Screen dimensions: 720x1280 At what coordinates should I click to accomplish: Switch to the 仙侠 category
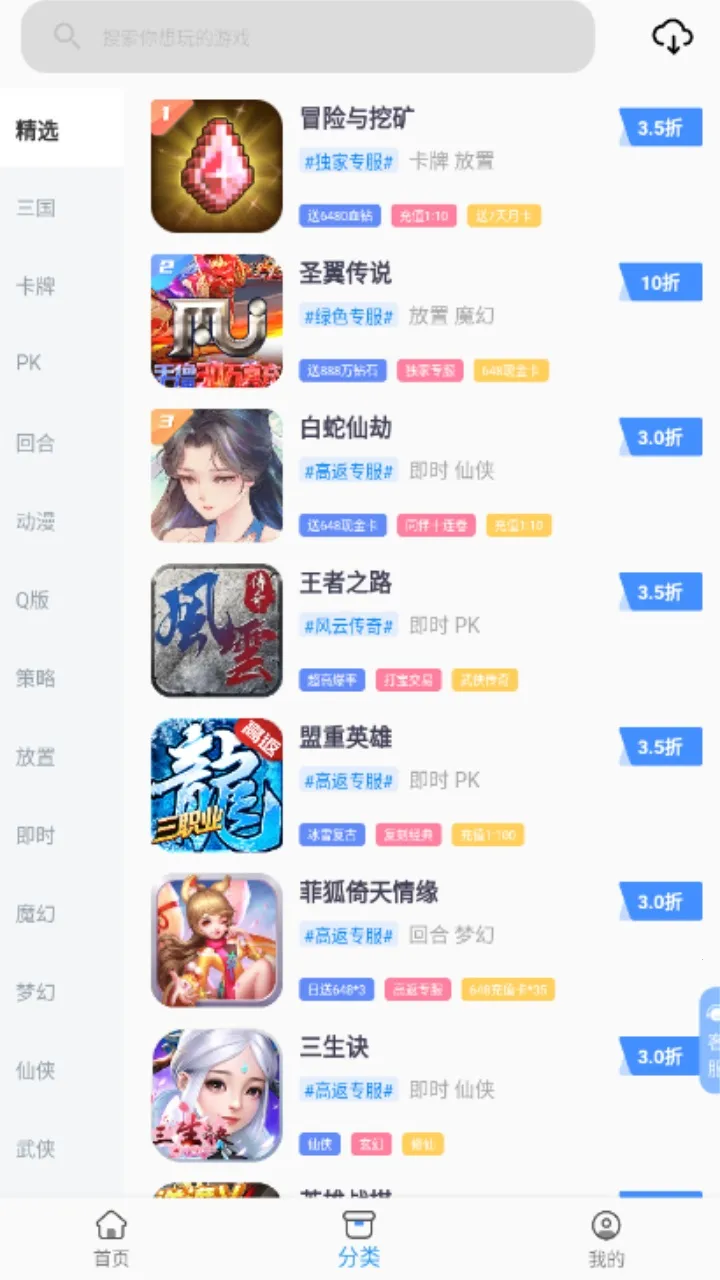coord(34,1070)
